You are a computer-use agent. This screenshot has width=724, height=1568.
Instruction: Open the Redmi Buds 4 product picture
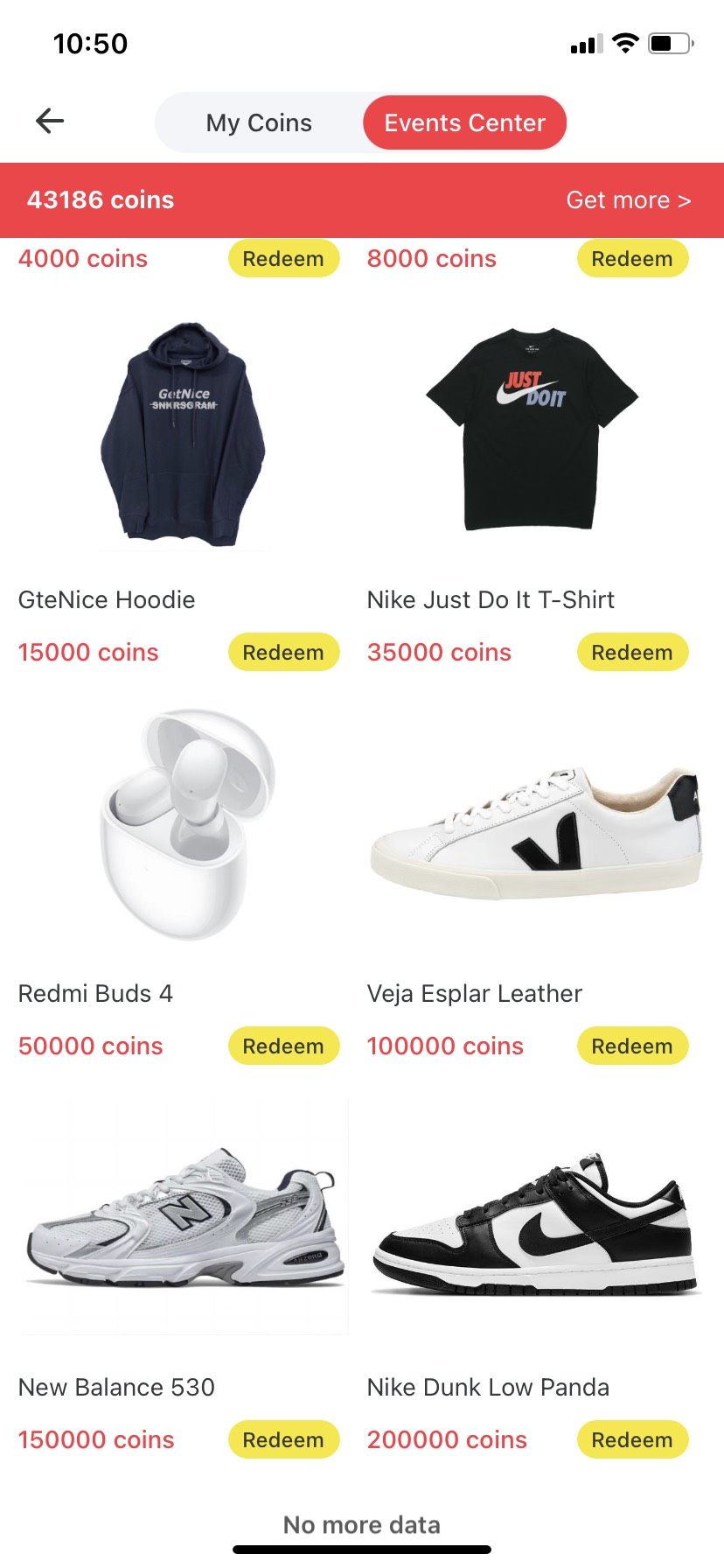click(188, 824)
